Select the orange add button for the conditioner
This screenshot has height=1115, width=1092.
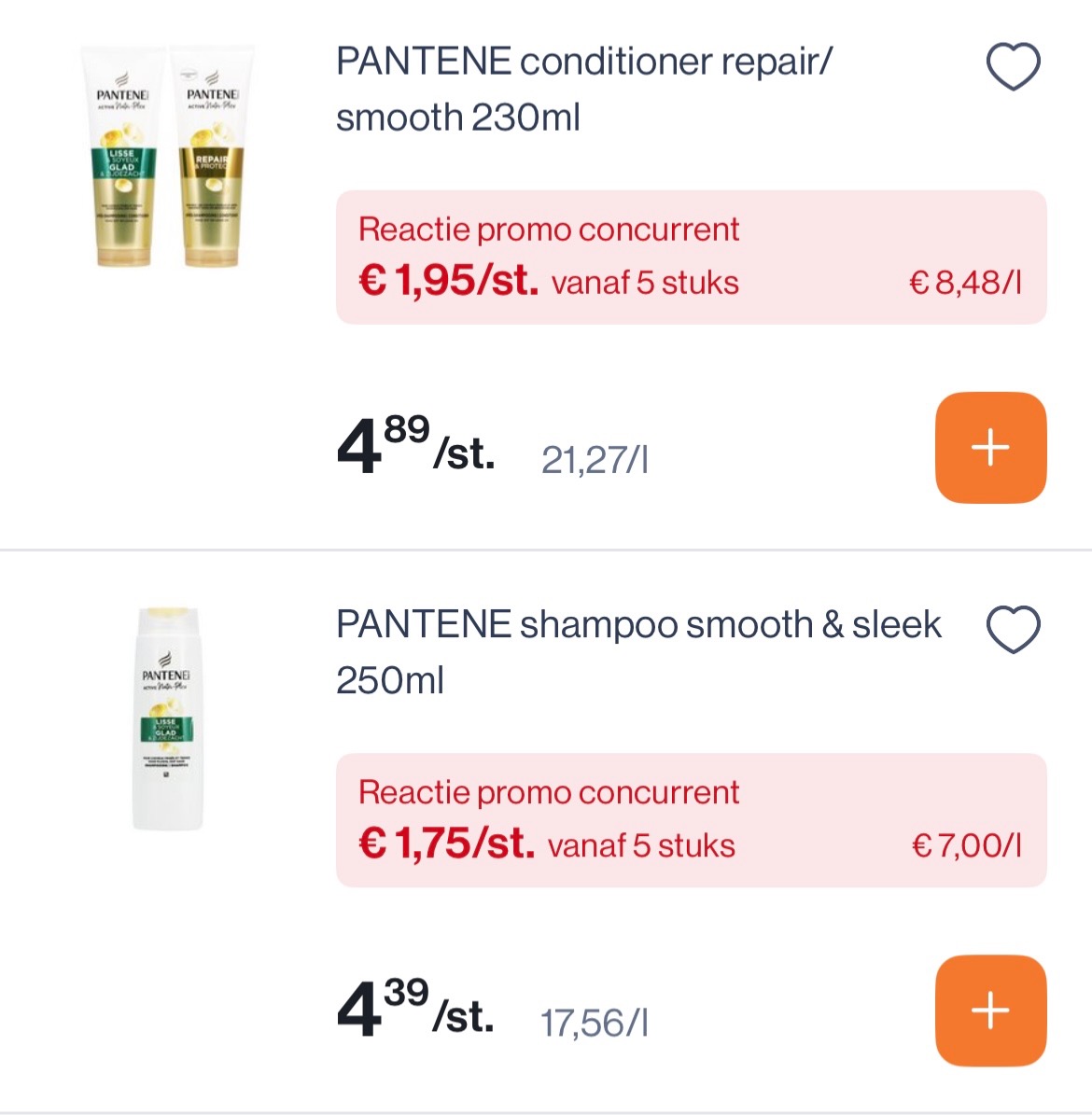pos(991,448)
